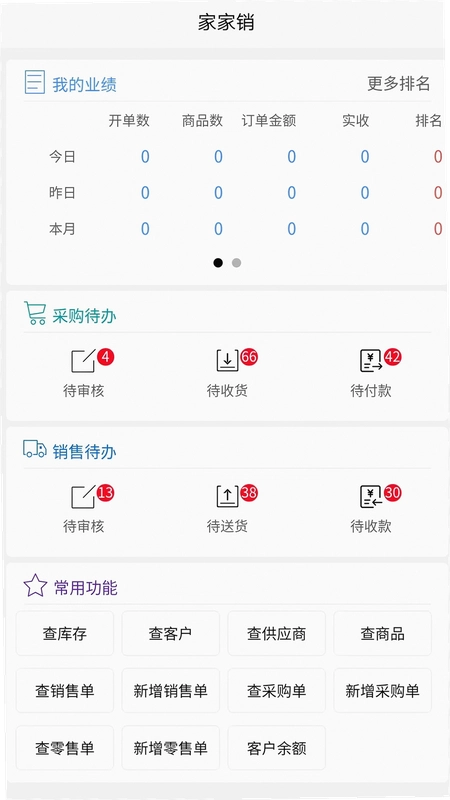This screenshot has height=800, width=450.
Task: Select 查供应商 to view suppliers
Action: (277, 633)
